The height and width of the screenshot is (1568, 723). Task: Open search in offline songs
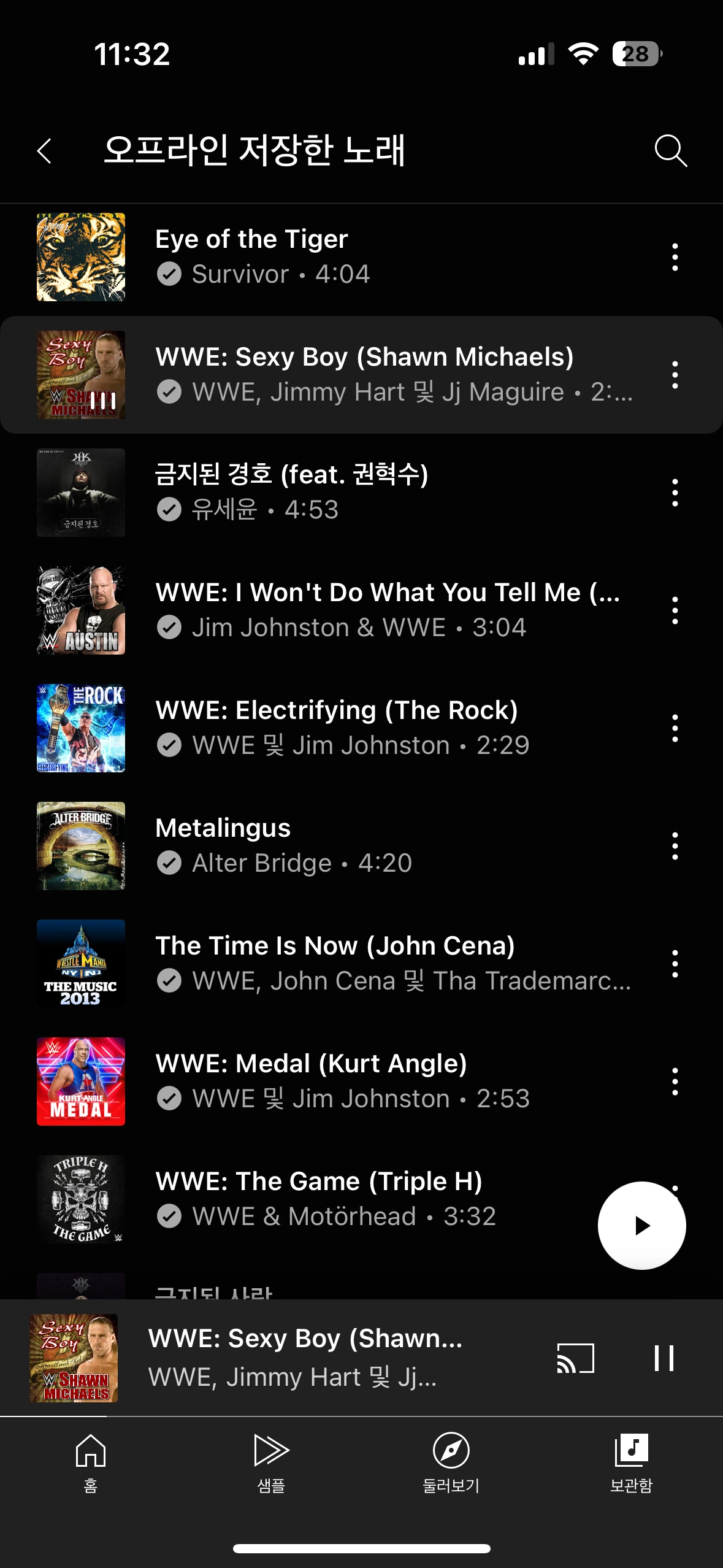pos(670,151)
